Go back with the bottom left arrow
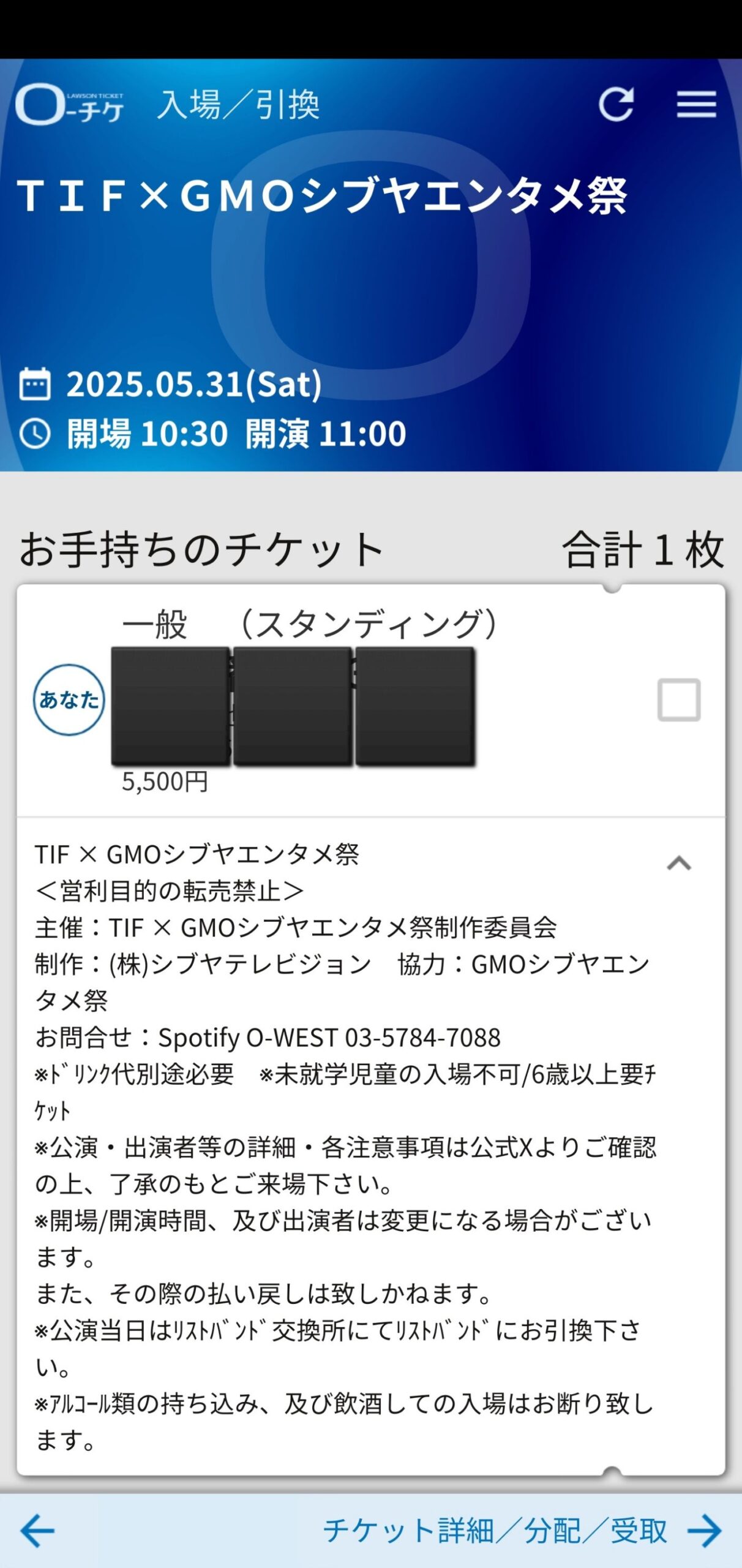Viewport: 742px width, 1568px height. tap(37, 1531)
